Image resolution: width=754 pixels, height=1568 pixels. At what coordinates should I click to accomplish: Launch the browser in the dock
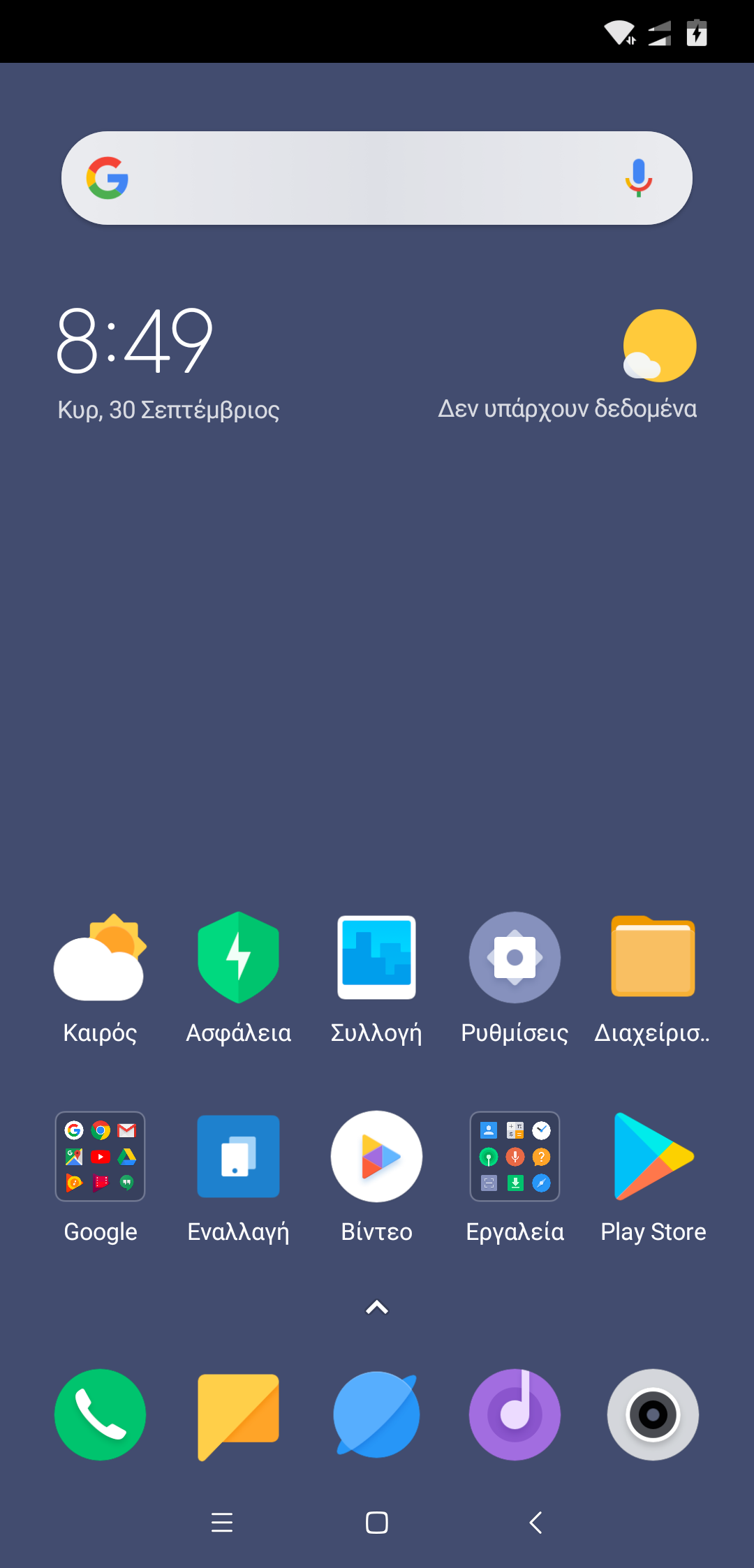[x=376, y=1414]
